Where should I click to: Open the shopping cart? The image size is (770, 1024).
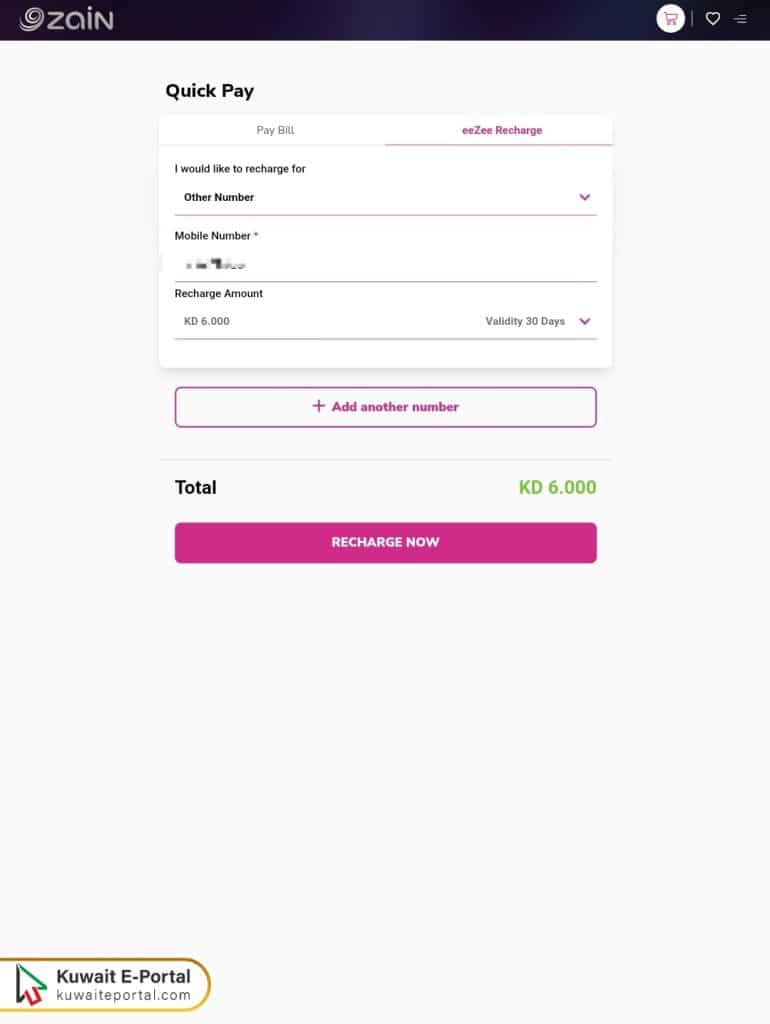[670, 18]
